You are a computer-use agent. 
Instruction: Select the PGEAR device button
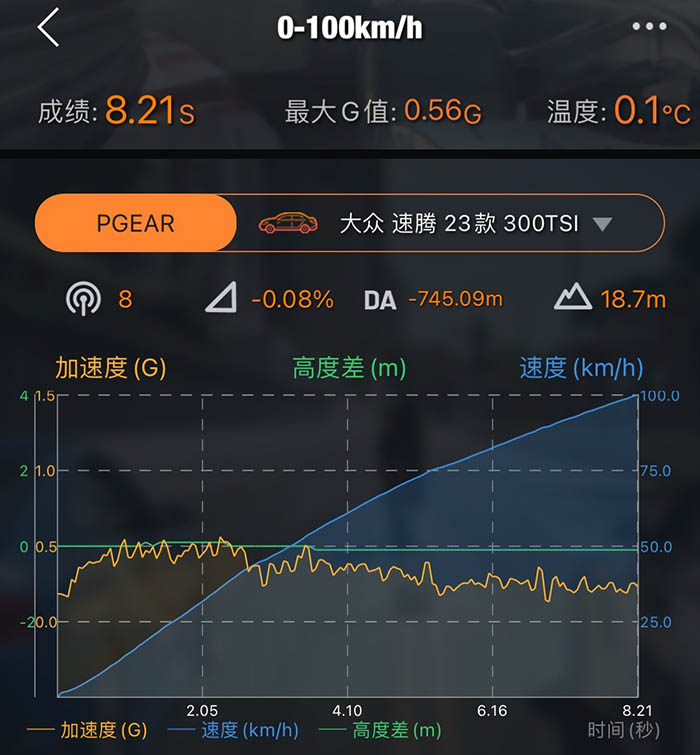(136, 223)
